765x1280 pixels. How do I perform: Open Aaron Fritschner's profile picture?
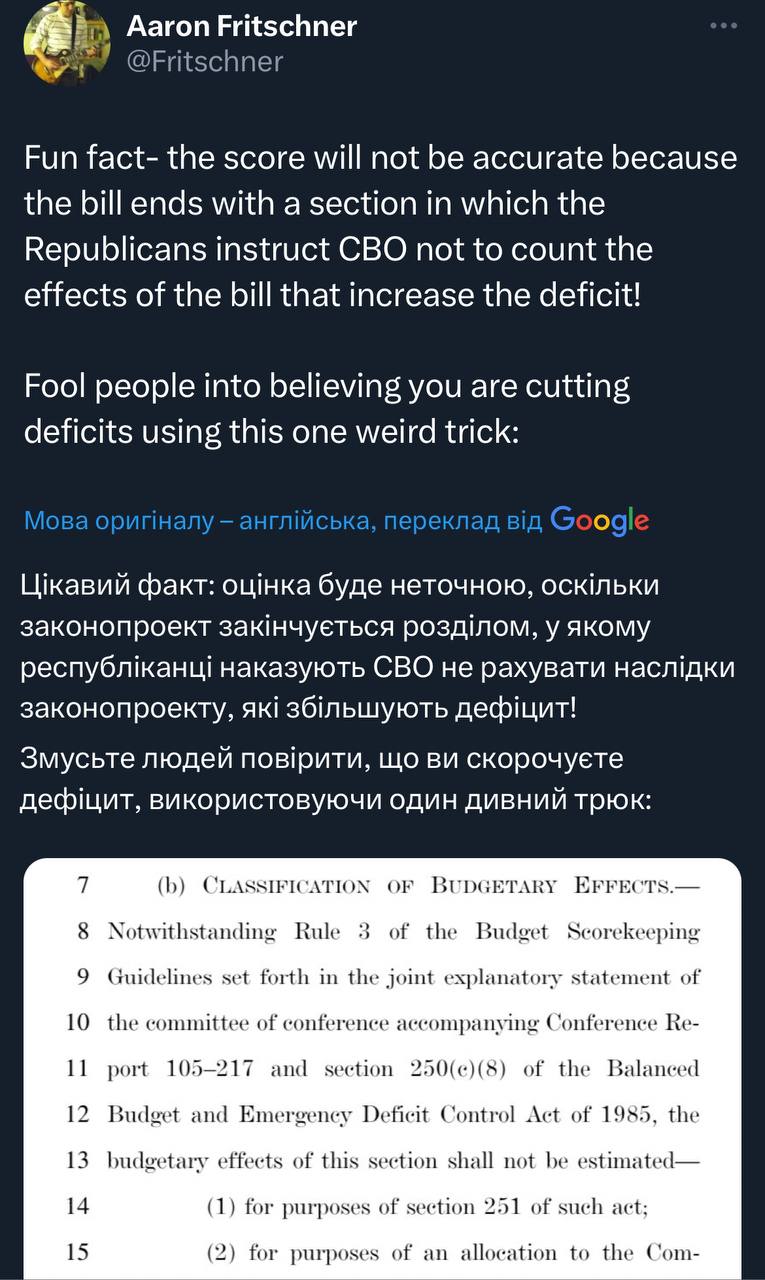(x=66, y=42)
